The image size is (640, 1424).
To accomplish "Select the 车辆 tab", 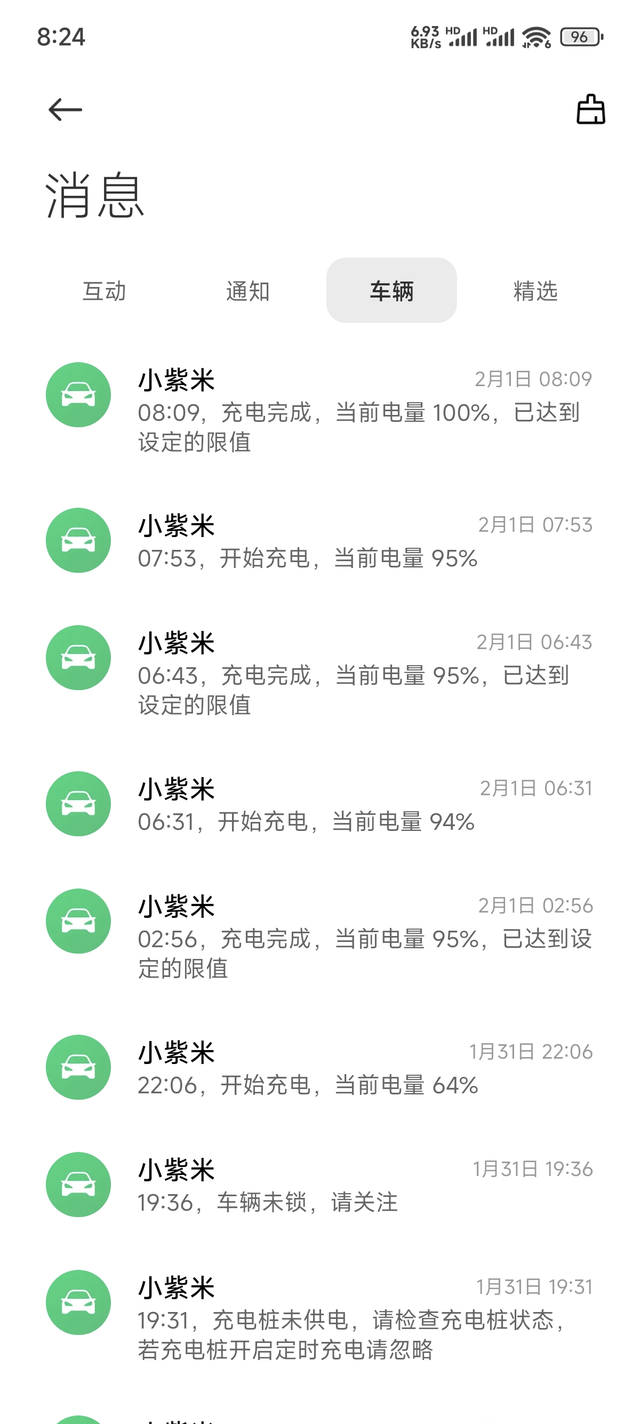I will (391, 291).
